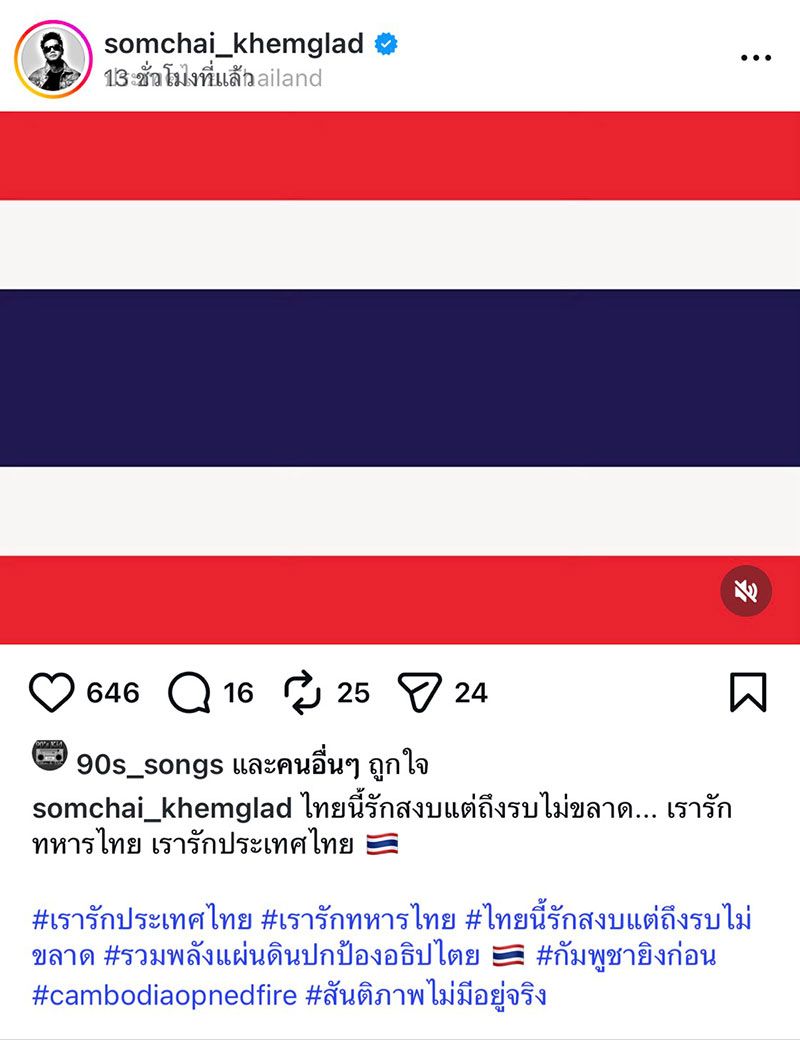Share the post via the paper plane

pyautogui.click(x=420, y=692)
